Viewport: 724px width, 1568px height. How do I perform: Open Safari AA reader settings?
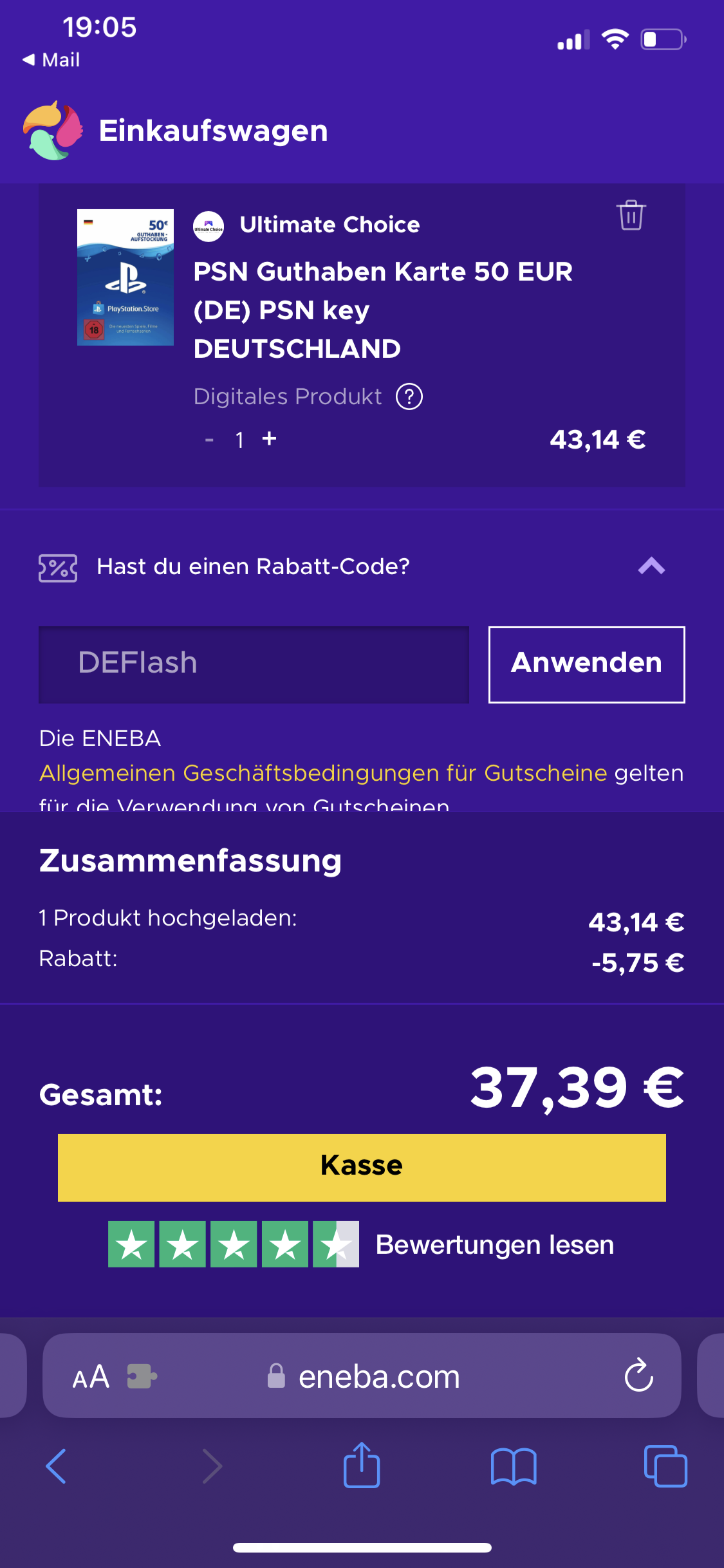91,1377
